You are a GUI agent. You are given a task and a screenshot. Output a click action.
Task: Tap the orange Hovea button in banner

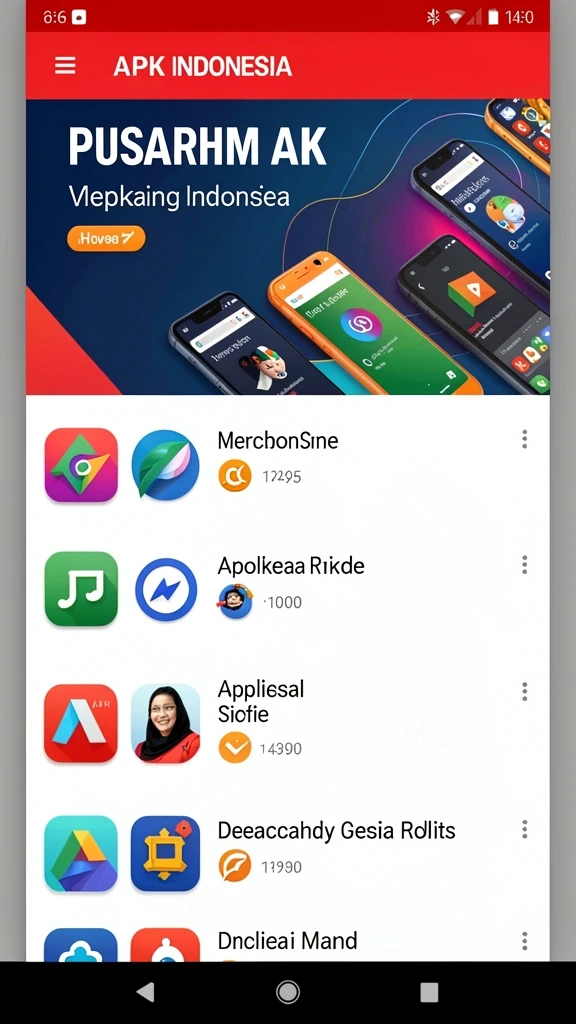(106, 238)
